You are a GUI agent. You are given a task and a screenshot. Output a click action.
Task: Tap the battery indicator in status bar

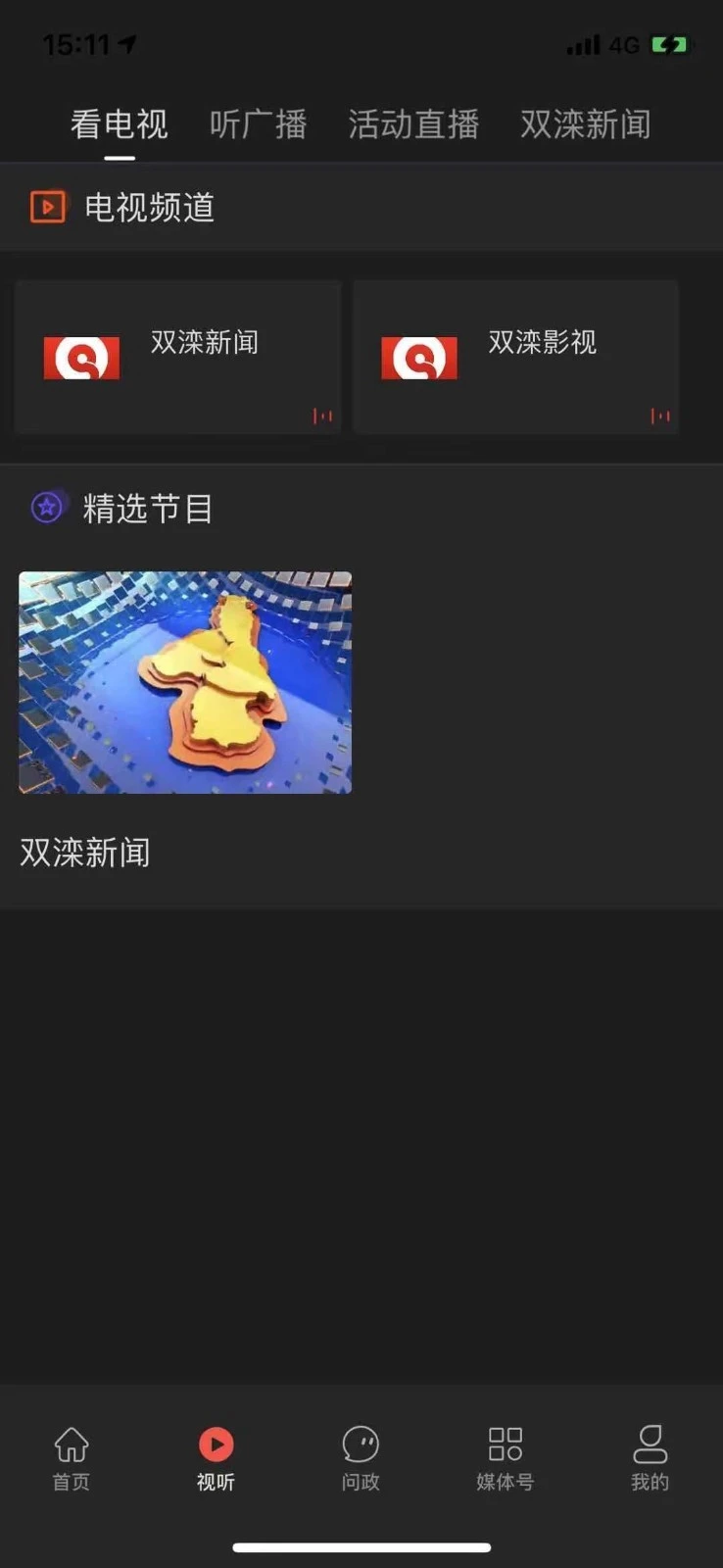(670, 44)
